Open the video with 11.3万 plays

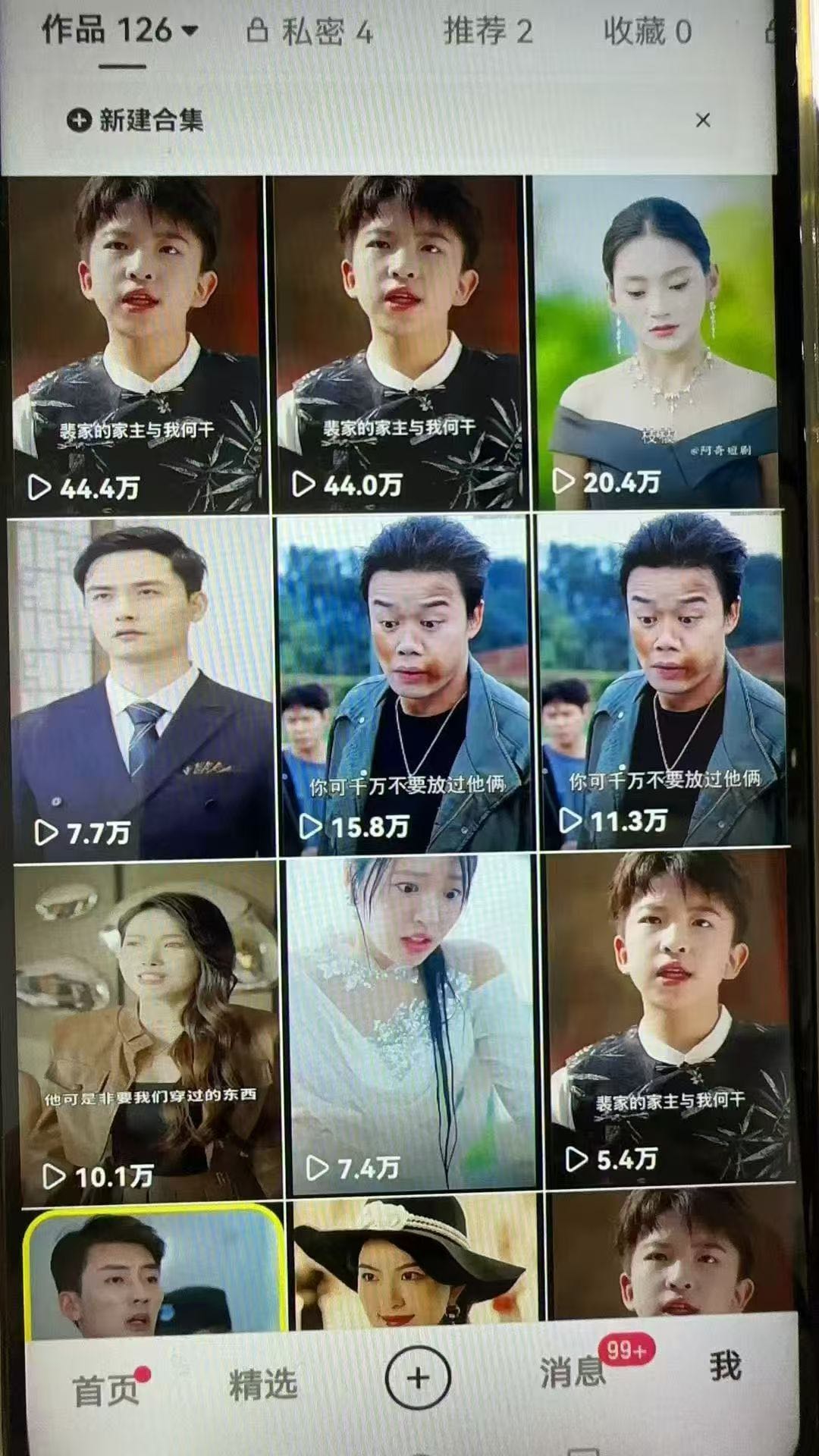661,679
